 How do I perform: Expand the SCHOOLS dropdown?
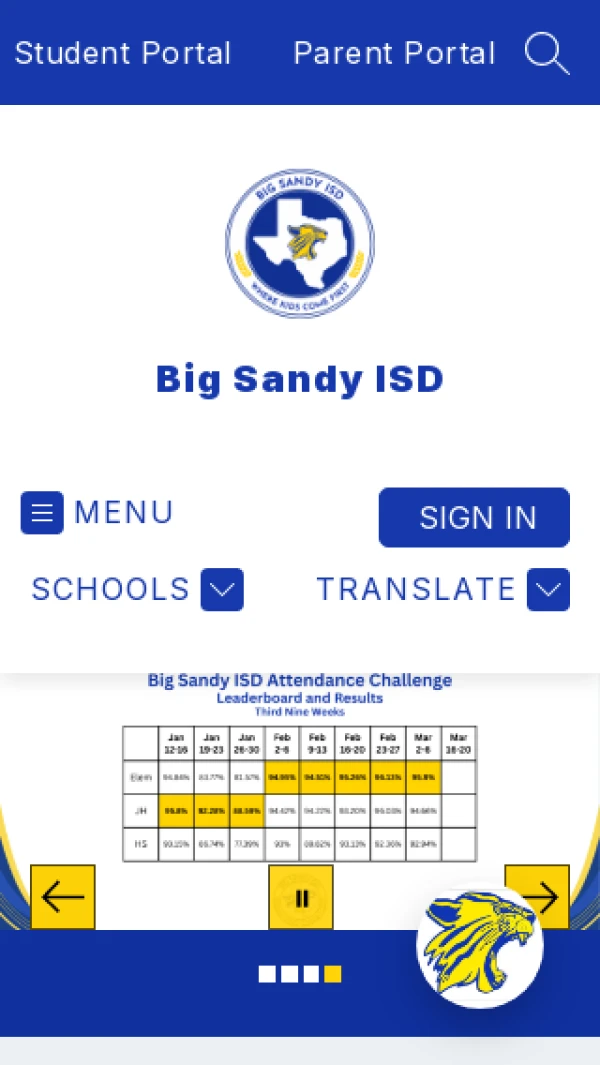pyautogui.click(x=221, y=589)
